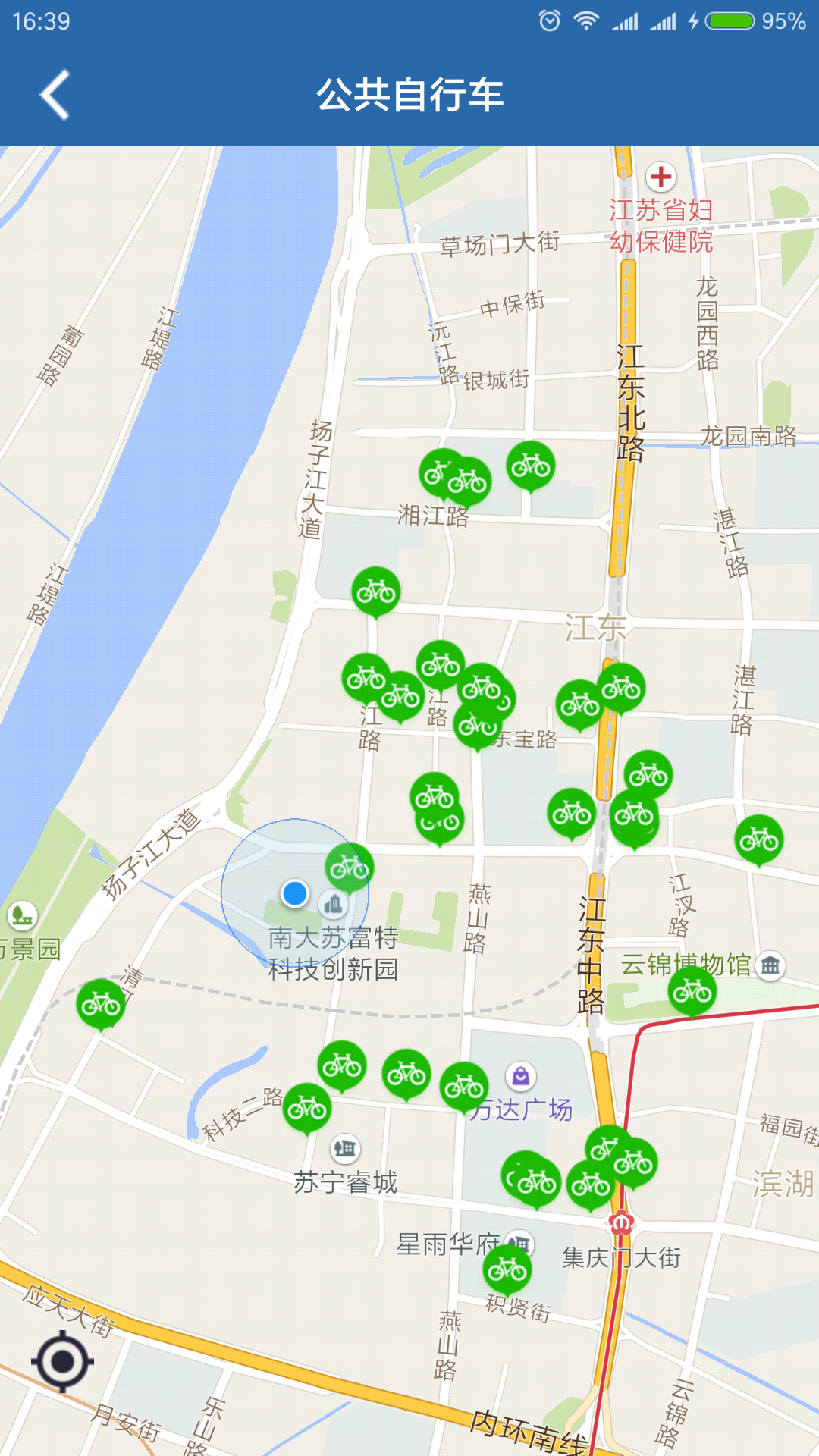Select the bike station next to 云锦博物馆
Image resolution: width=819 pixels, height=1456 pixels.
pos(692,990)
